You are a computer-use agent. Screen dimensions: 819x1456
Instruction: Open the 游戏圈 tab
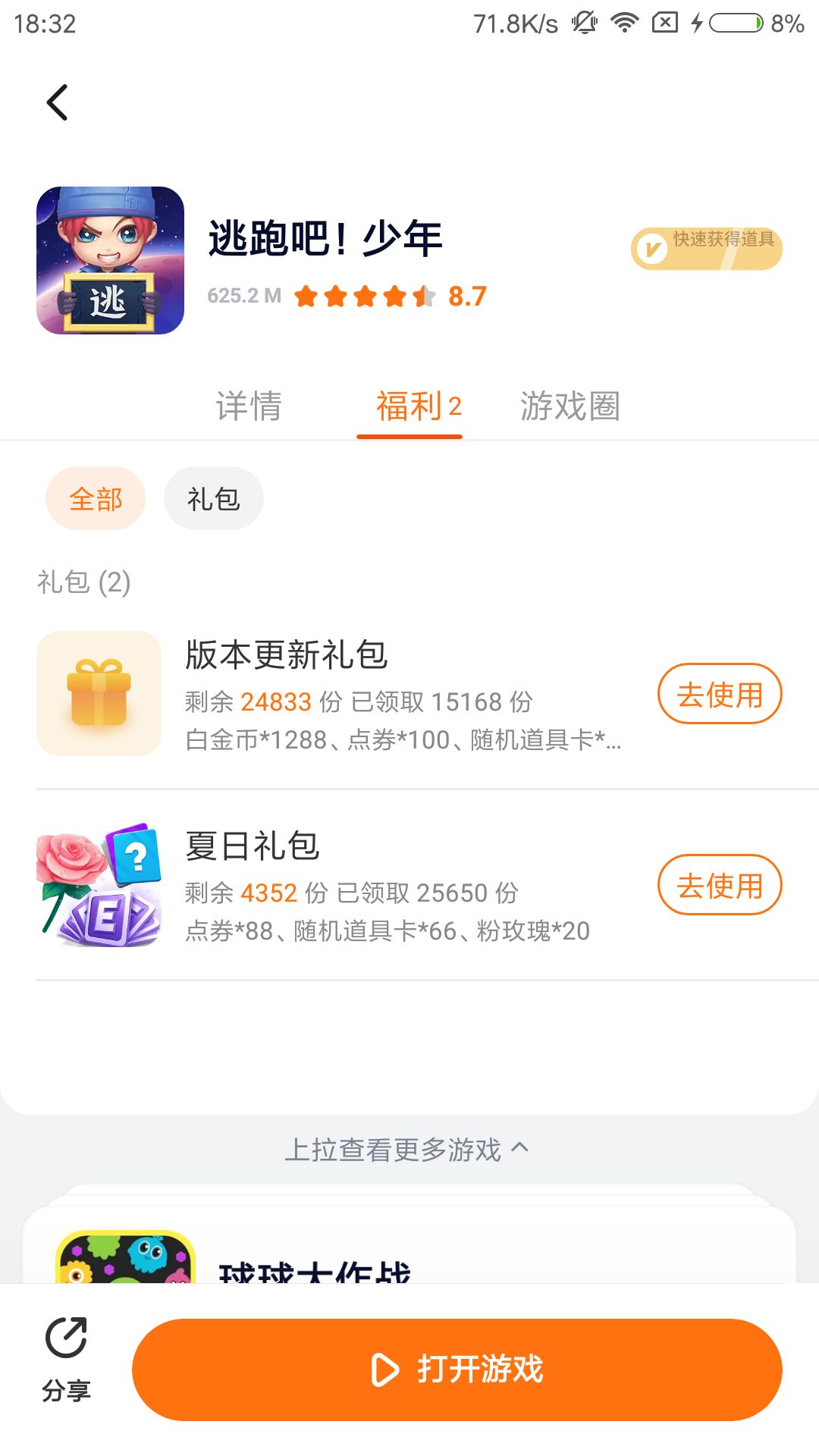point(570,406)
